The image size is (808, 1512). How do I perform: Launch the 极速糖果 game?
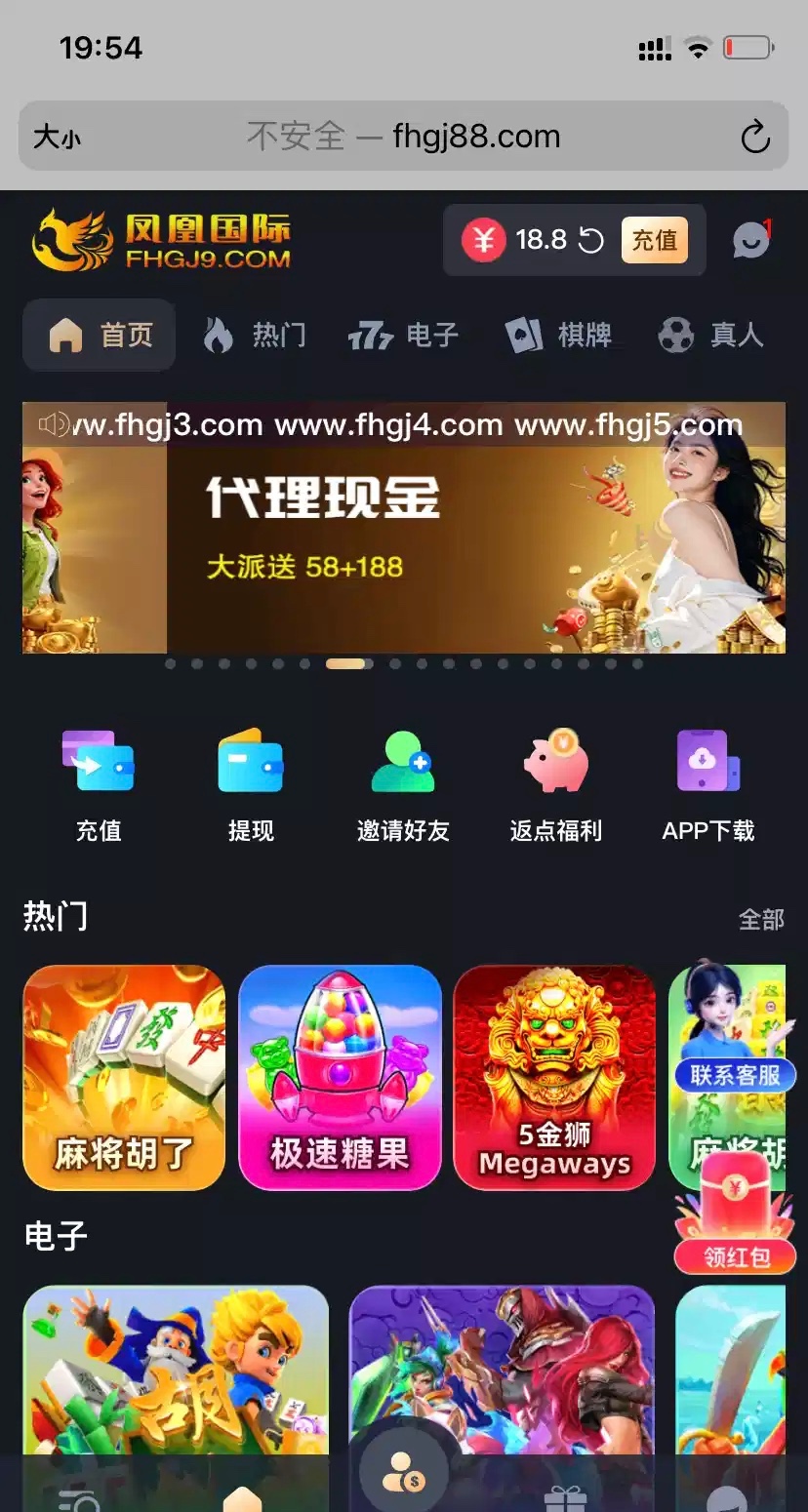point(340,1077)
